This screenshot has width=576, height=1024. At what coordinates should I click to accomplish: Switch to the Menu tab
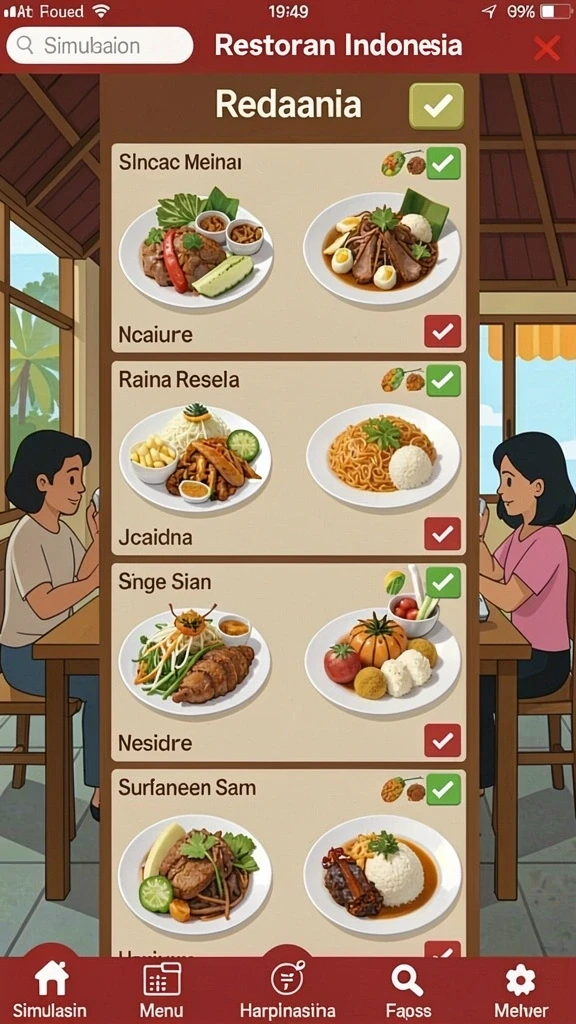161,990
